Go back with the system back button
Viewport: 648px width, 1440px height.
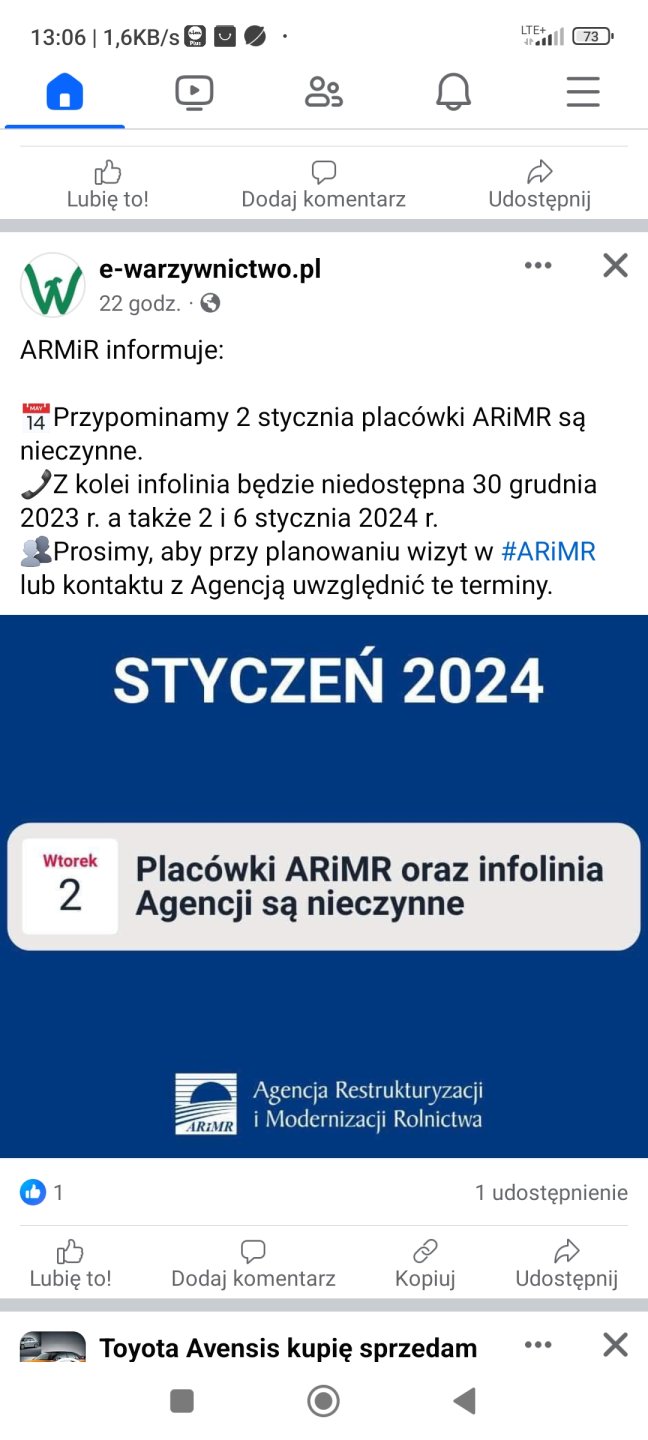(x=464, y=1401)
